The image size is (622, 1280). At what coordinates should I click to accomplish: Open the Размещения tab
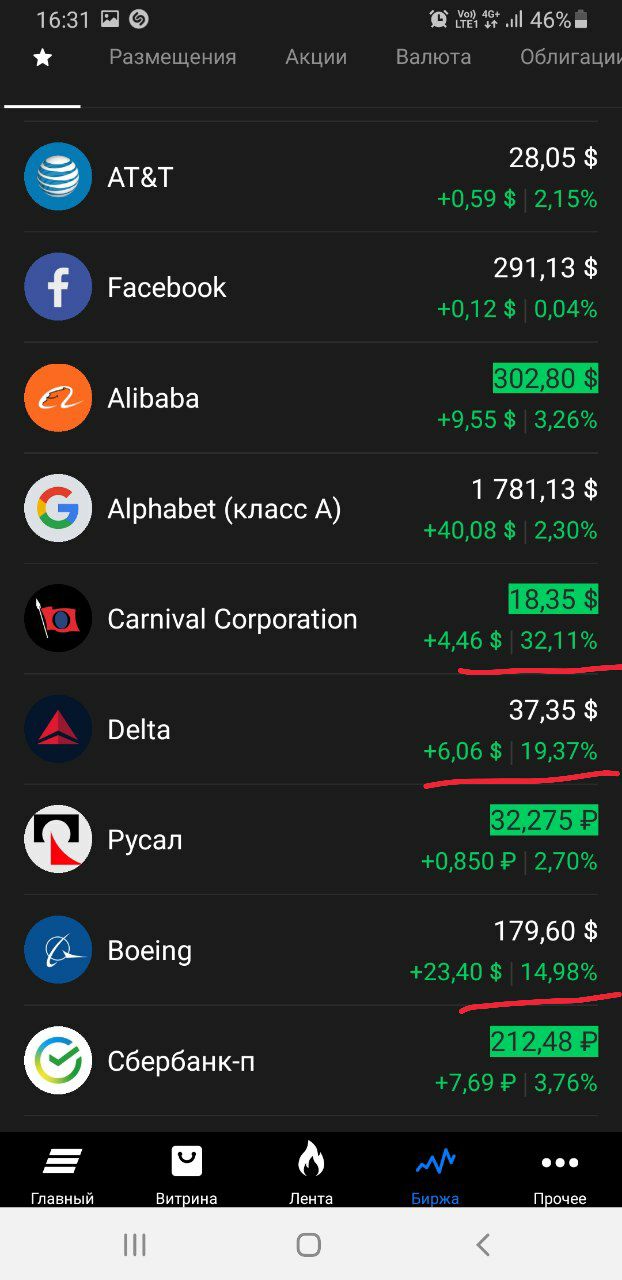[173, 57]
